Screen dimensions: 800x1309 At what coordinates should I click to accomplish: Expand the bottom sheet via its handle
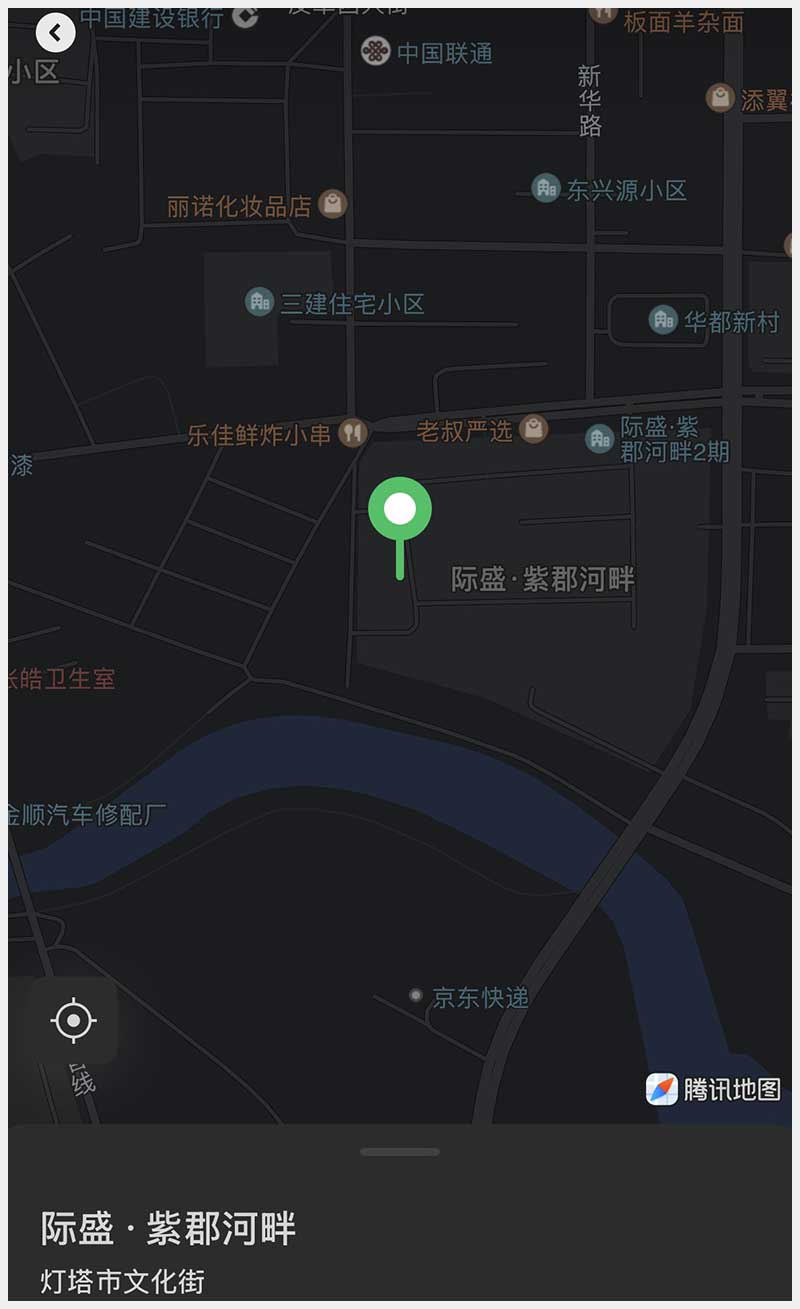400,1152
